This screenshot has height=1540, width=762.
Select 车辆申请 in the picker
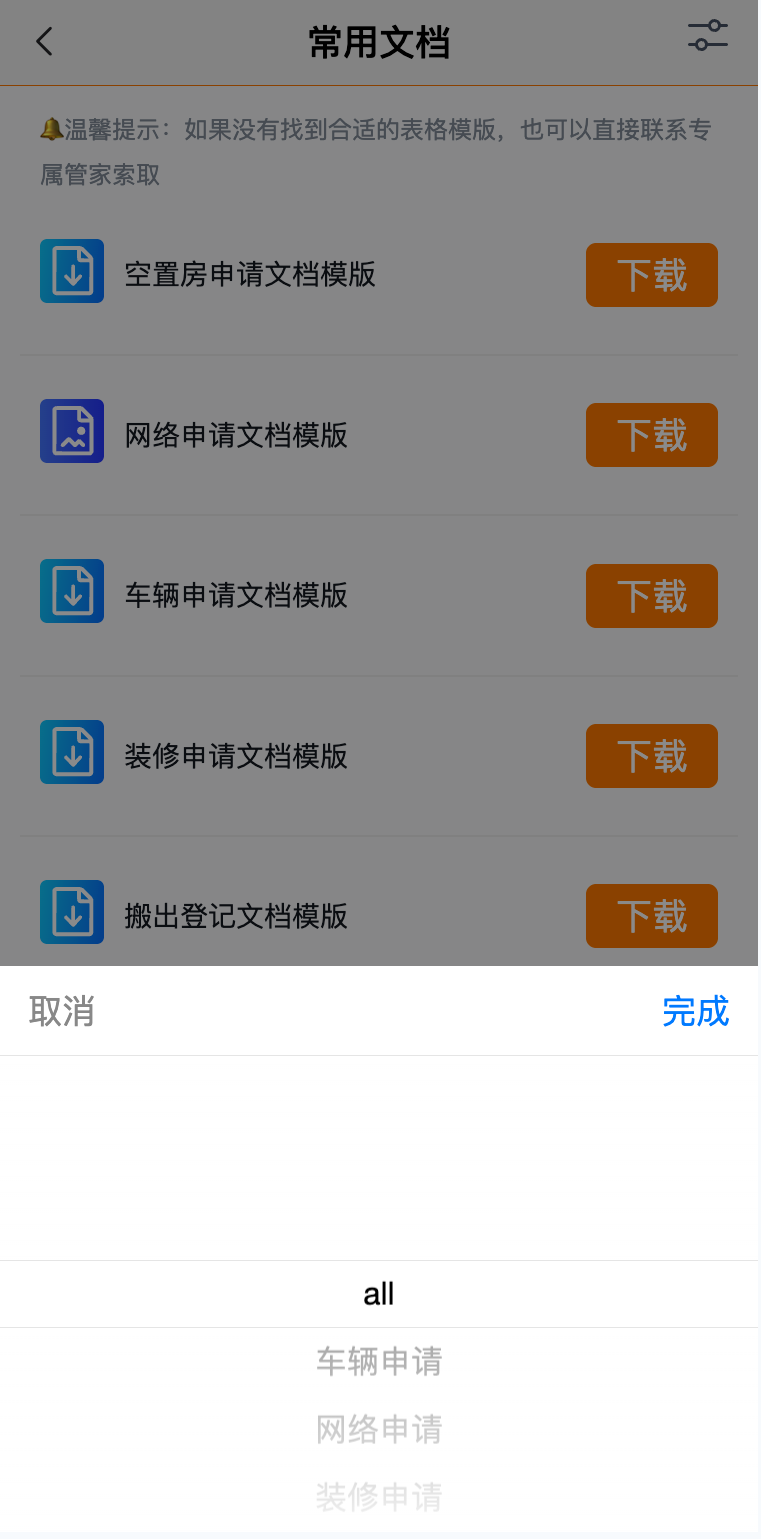pos(379,1361)
